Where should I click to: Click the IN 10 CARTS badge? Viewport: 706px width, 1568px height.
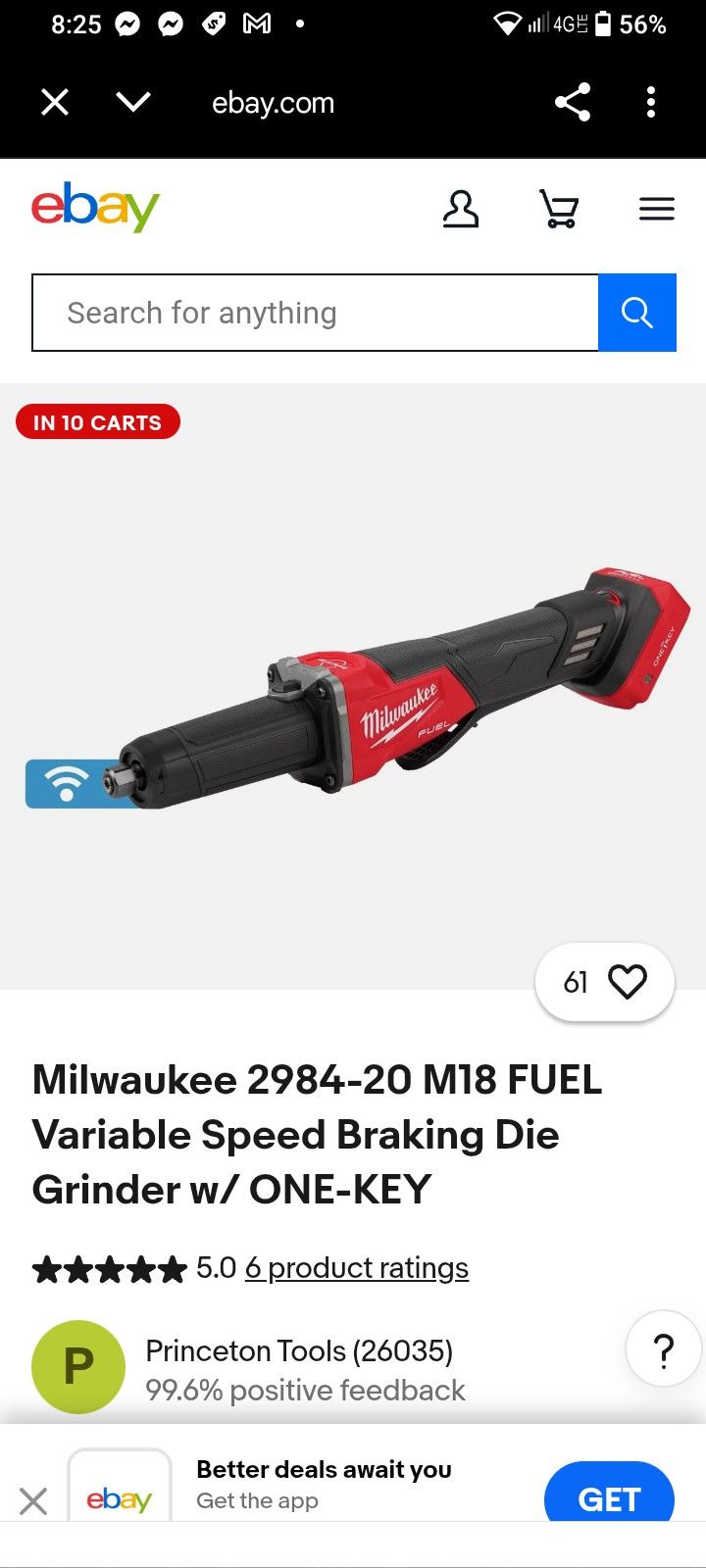click(98, 421)
